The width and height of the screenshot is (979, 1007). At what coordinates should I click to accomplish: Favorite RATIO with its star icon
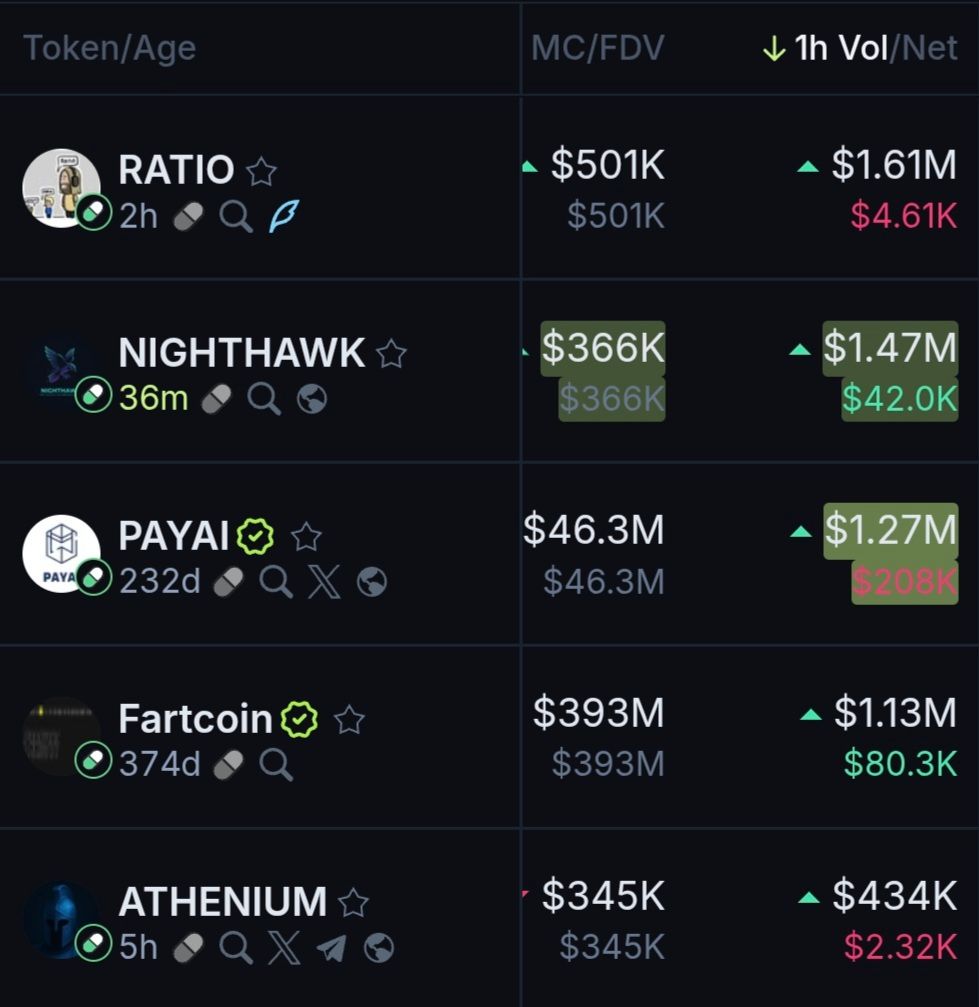[262, 172]
